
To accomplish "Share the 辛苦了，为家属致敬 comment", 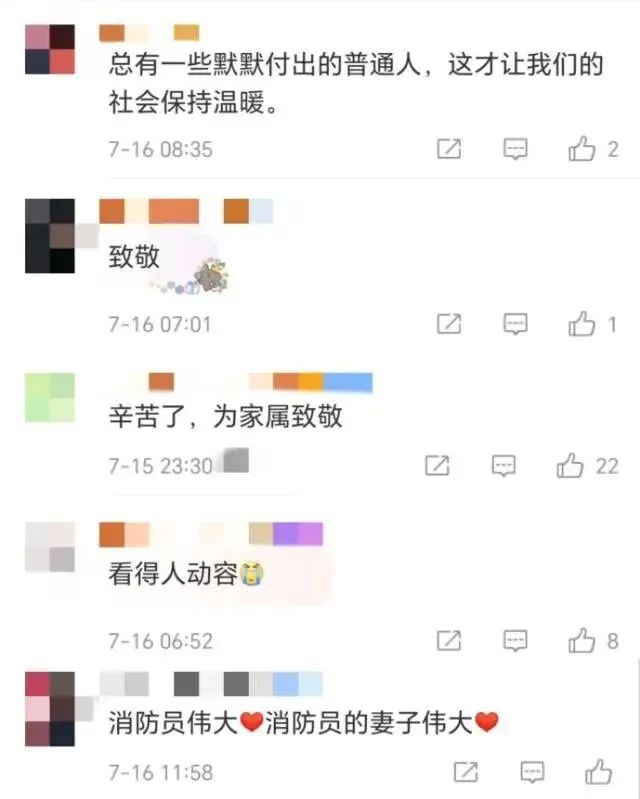I will (437, 465).
